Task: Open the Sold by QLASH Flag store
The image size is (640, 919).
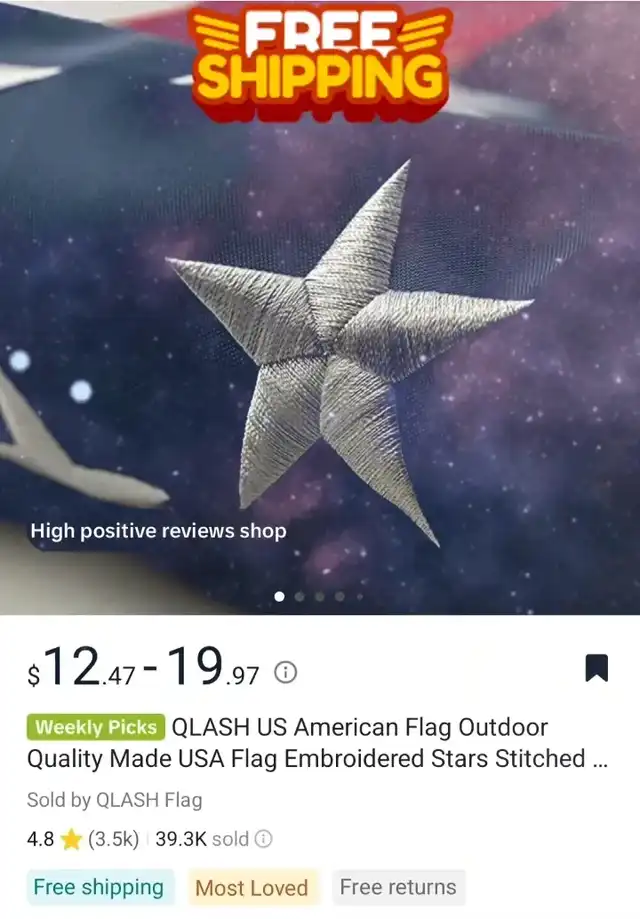Action: (x=115, y=800)
